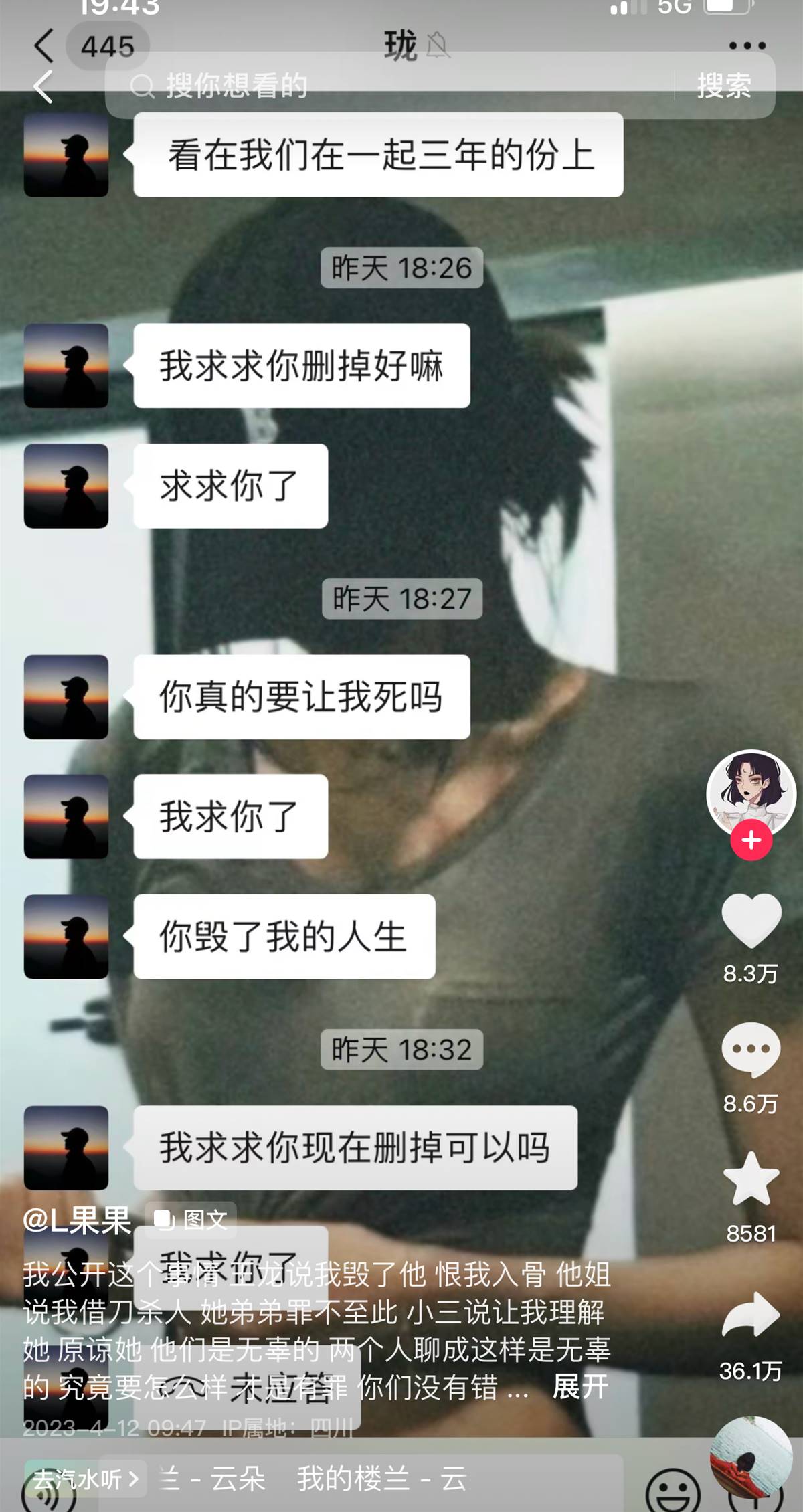Like this post with the heart icon
The image size is (803, 1512).
click(751, 921)
